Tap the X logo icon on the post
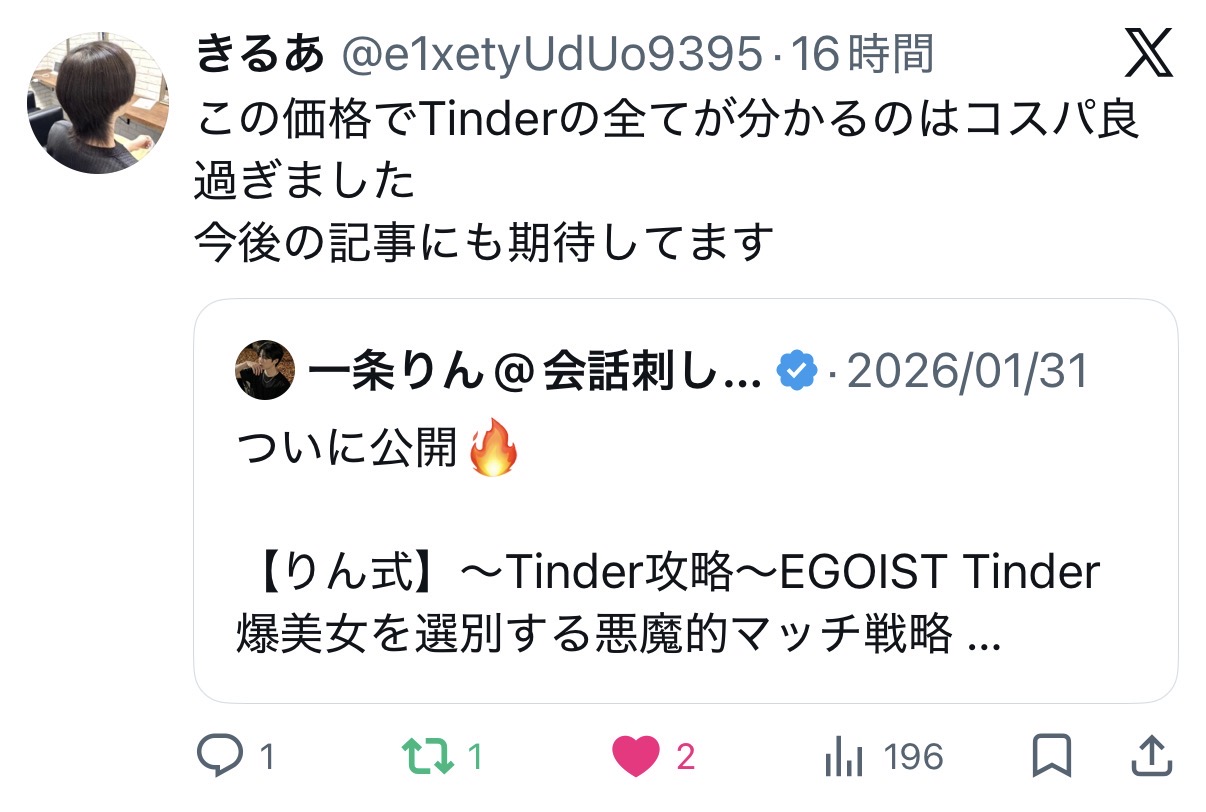Viewport: 1206px width, 812px height. pyautogui.click(x=1148, y=55)
